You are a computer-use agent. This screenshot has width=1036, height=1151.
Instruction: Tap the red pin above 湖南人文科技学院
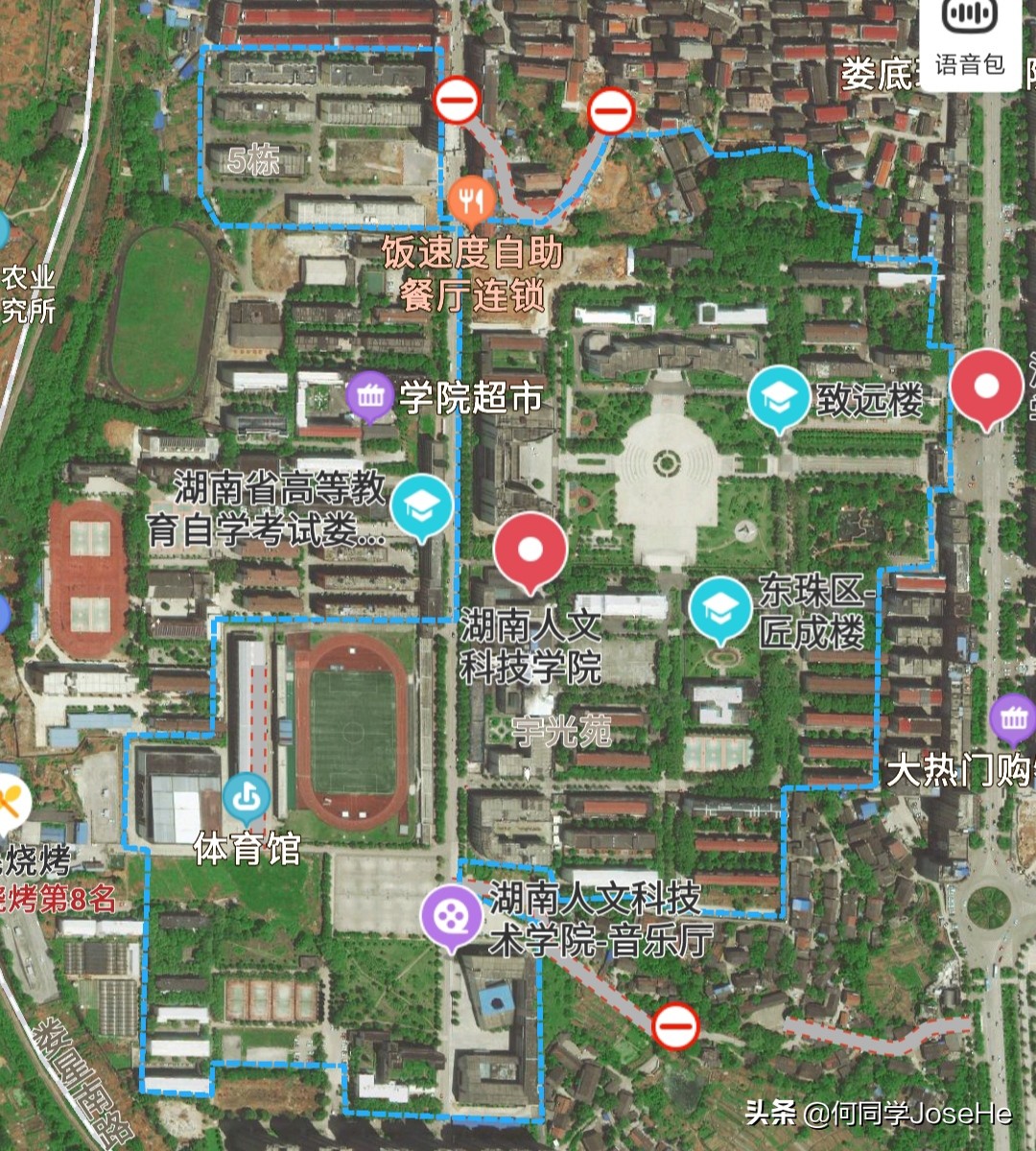[530, 552]
